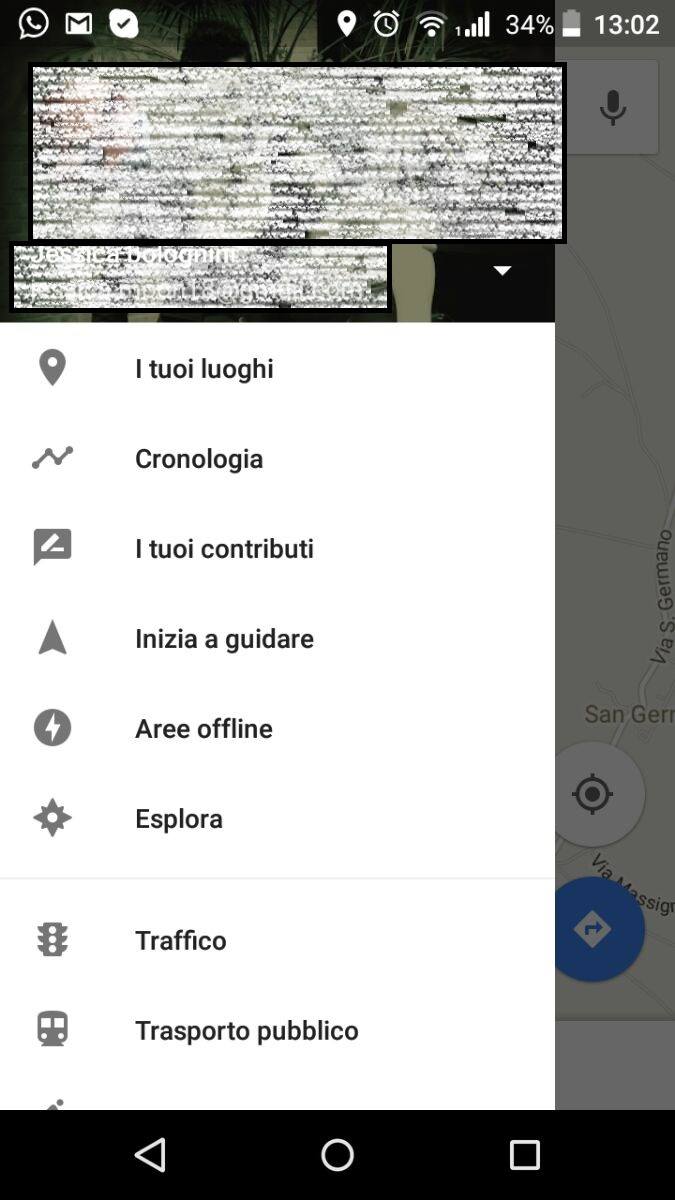Tap the blue directions button
This screenshot has width=675, height=1200.
tap(596, 929)
